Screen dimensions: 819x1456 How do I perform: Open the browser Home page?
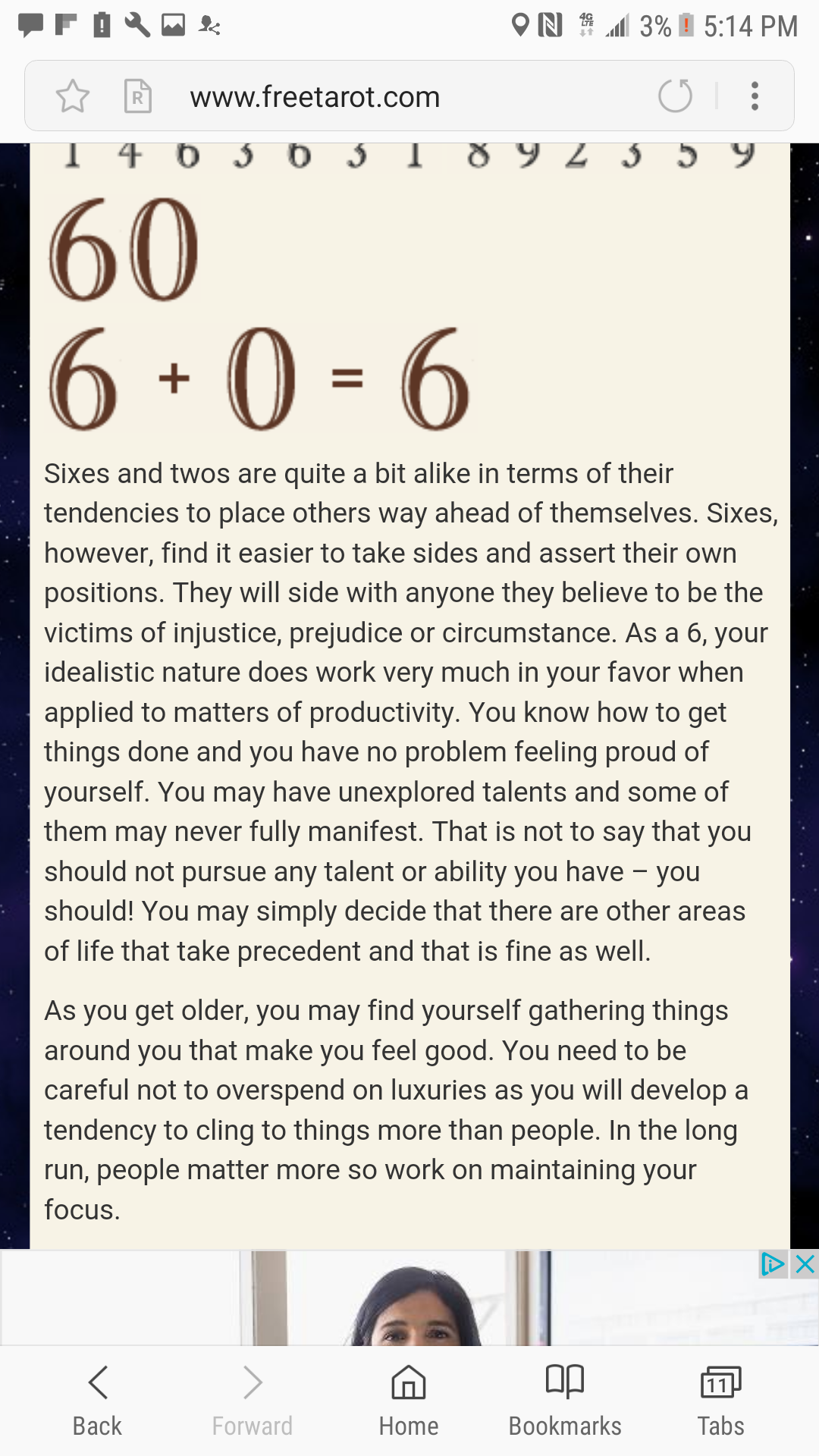(x=409, y=1401)
